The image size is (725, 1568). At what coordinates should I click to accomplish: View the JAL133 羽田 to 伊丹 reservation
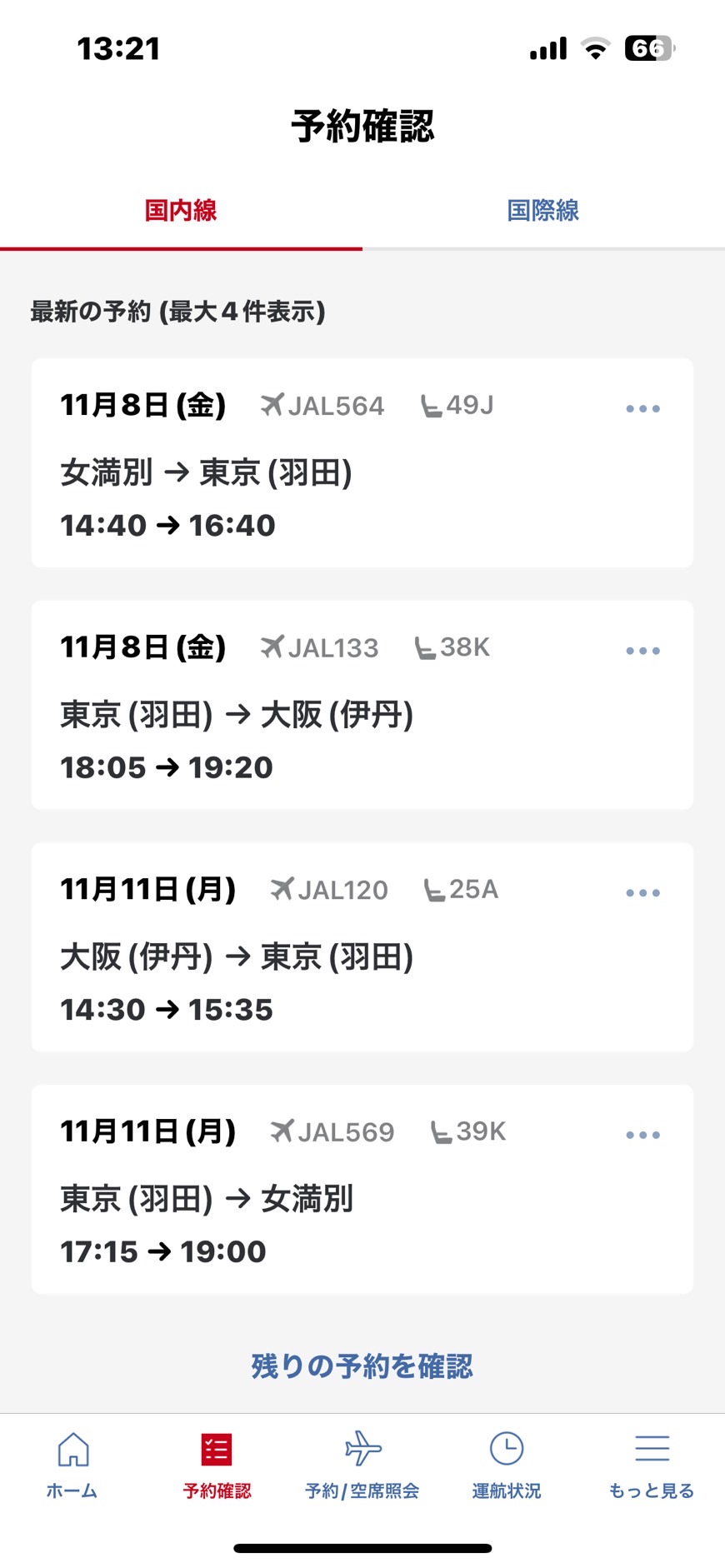pos(362,705)
